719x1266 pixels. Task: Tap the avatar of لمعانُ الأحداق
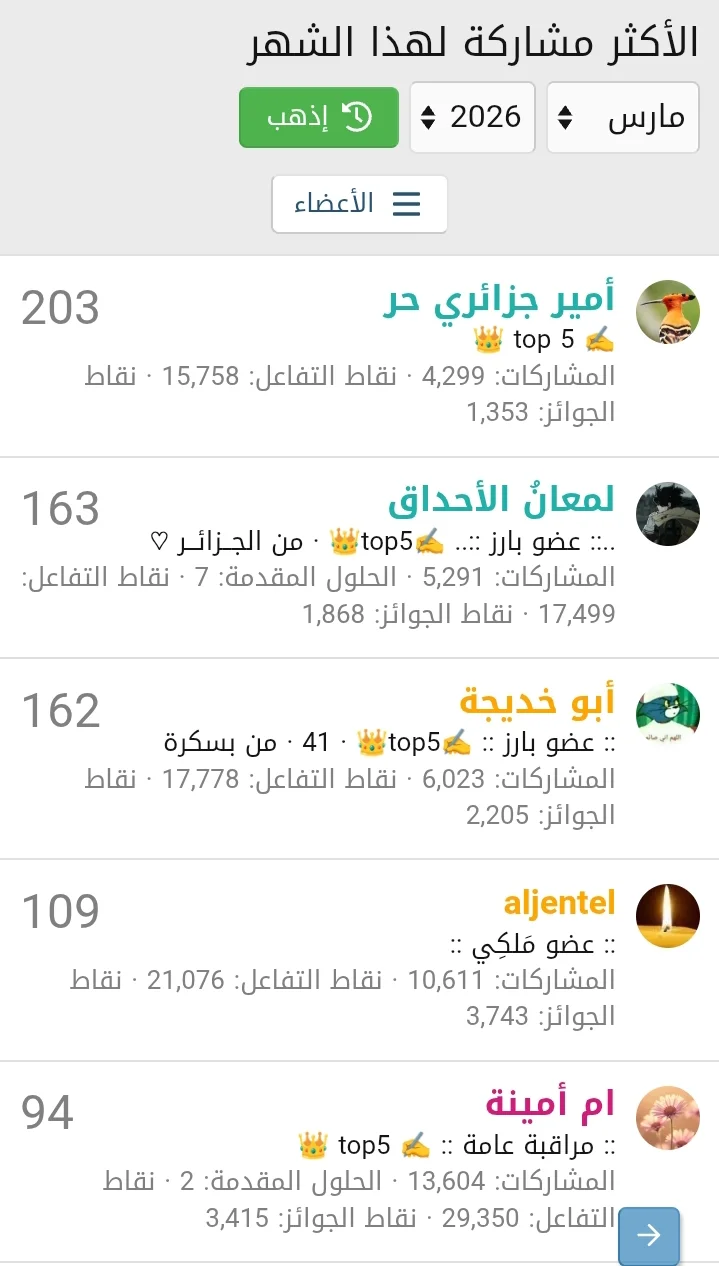[667, 514]
